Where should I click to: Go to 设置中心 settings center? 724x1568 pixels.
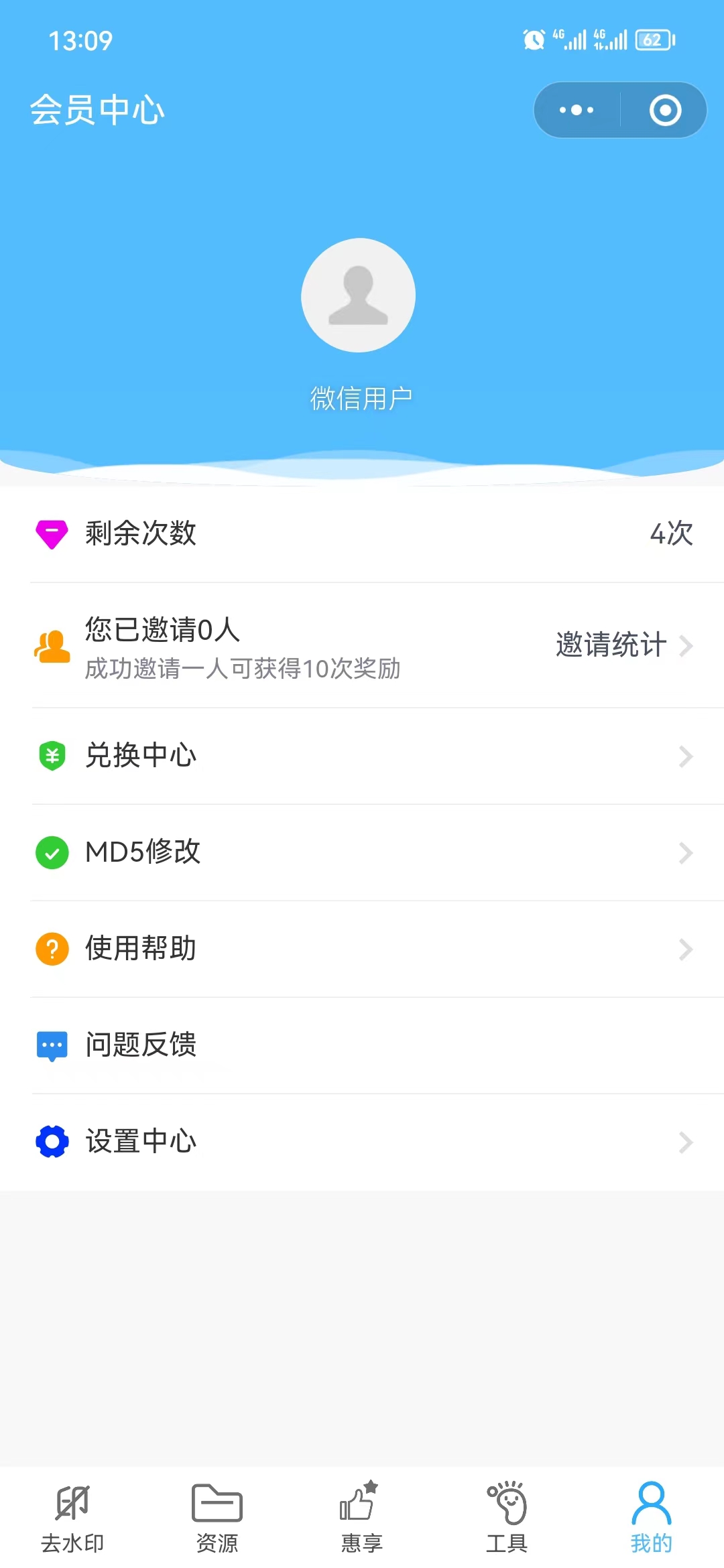362,1142
